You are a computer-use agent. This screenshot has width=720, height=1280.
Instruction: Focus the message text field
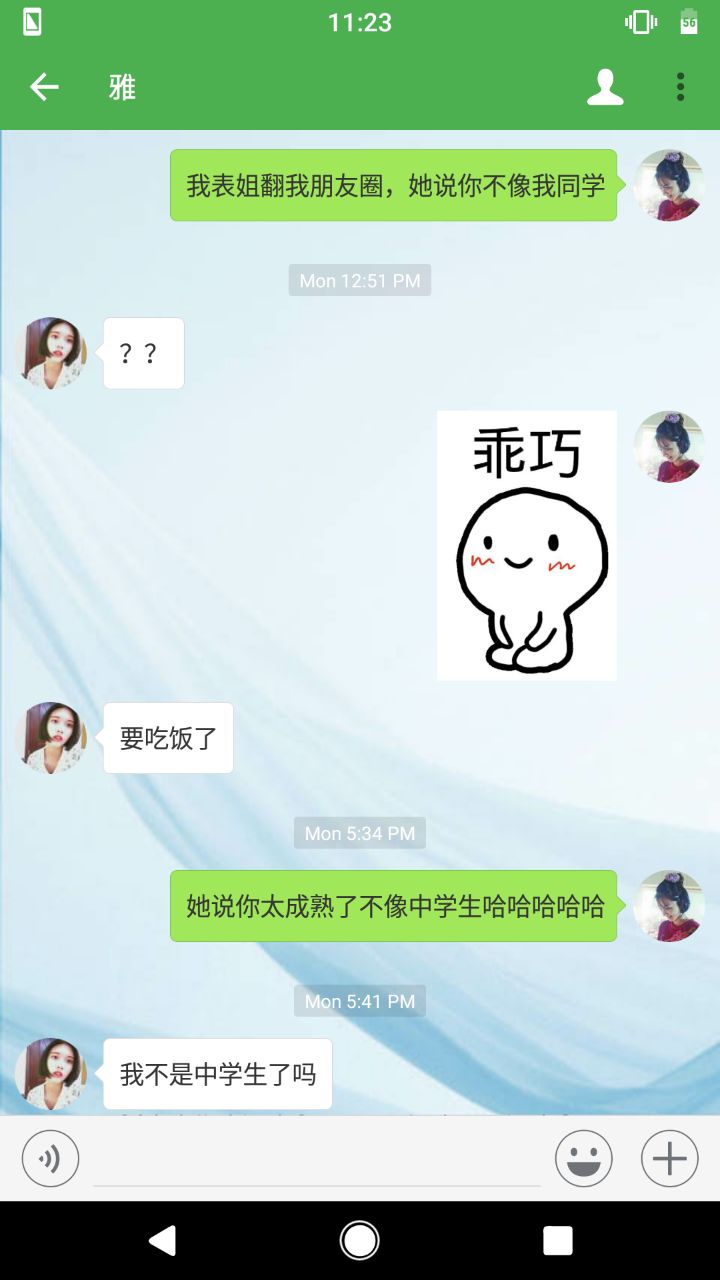tap(316, 1160)
